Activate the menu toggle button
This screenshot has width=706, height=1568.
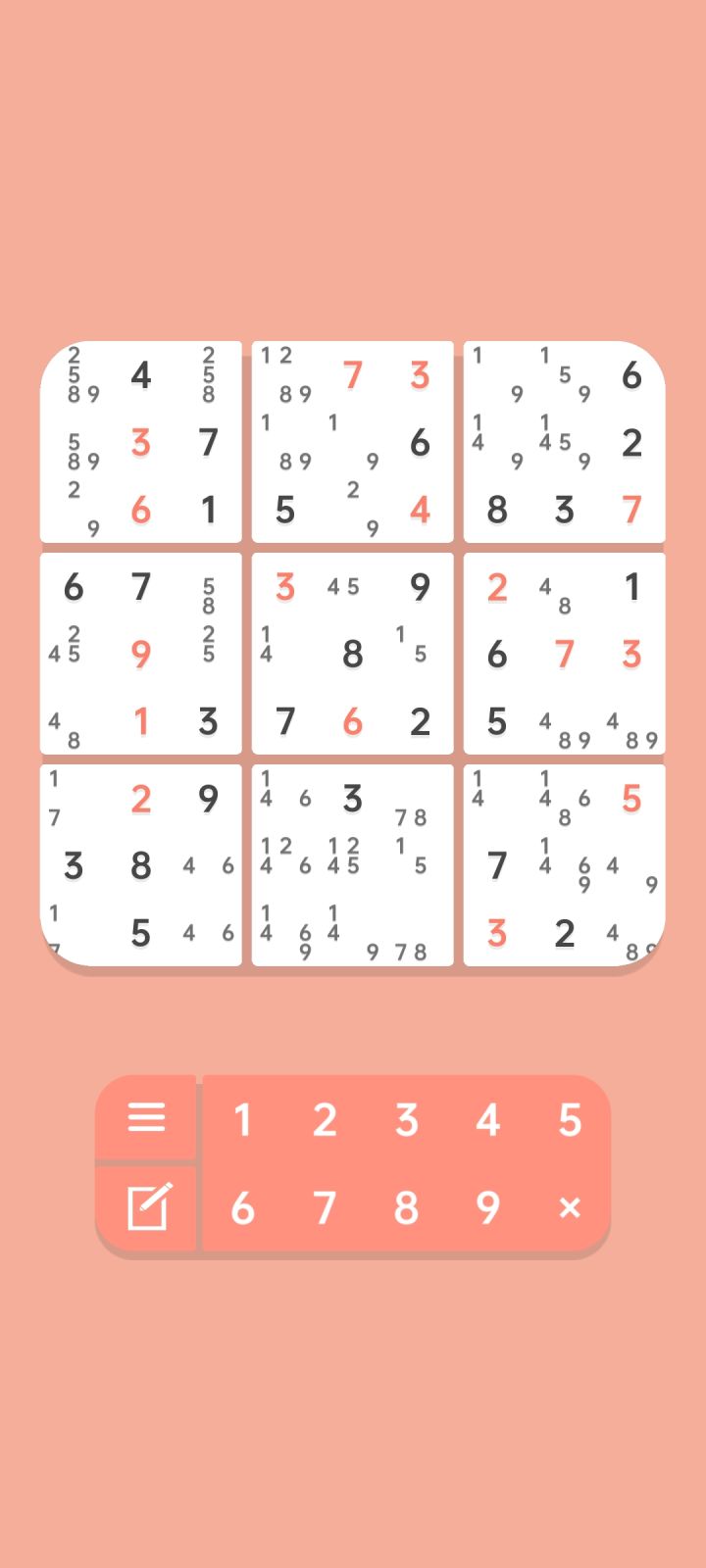[x=147, y=1118]
